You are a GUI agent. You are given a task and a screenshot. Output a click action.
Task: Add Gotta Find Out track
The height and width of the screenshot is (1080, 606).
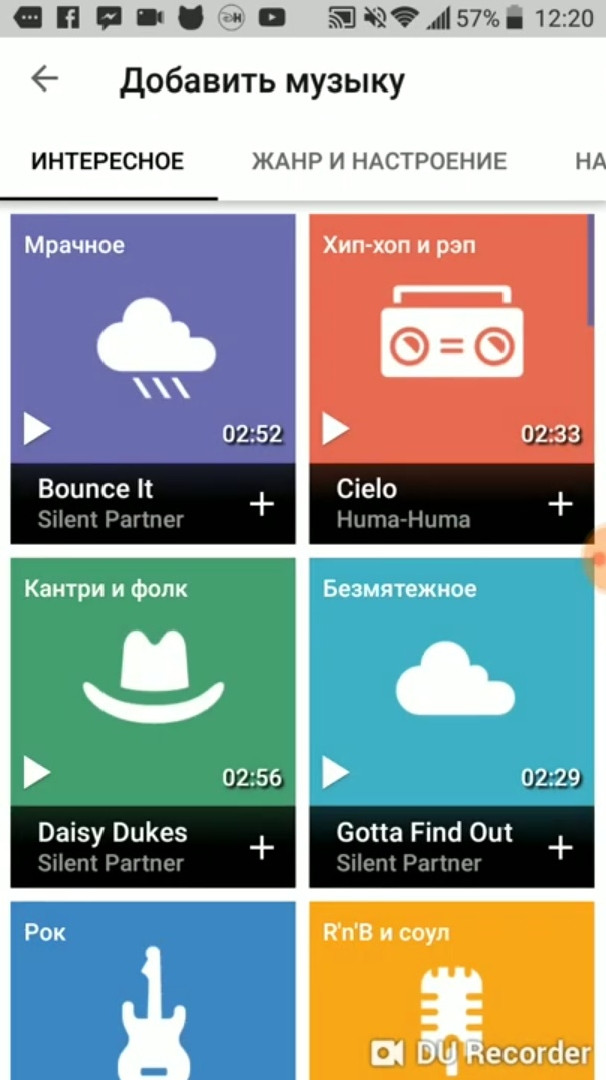[x=560, y=848]
